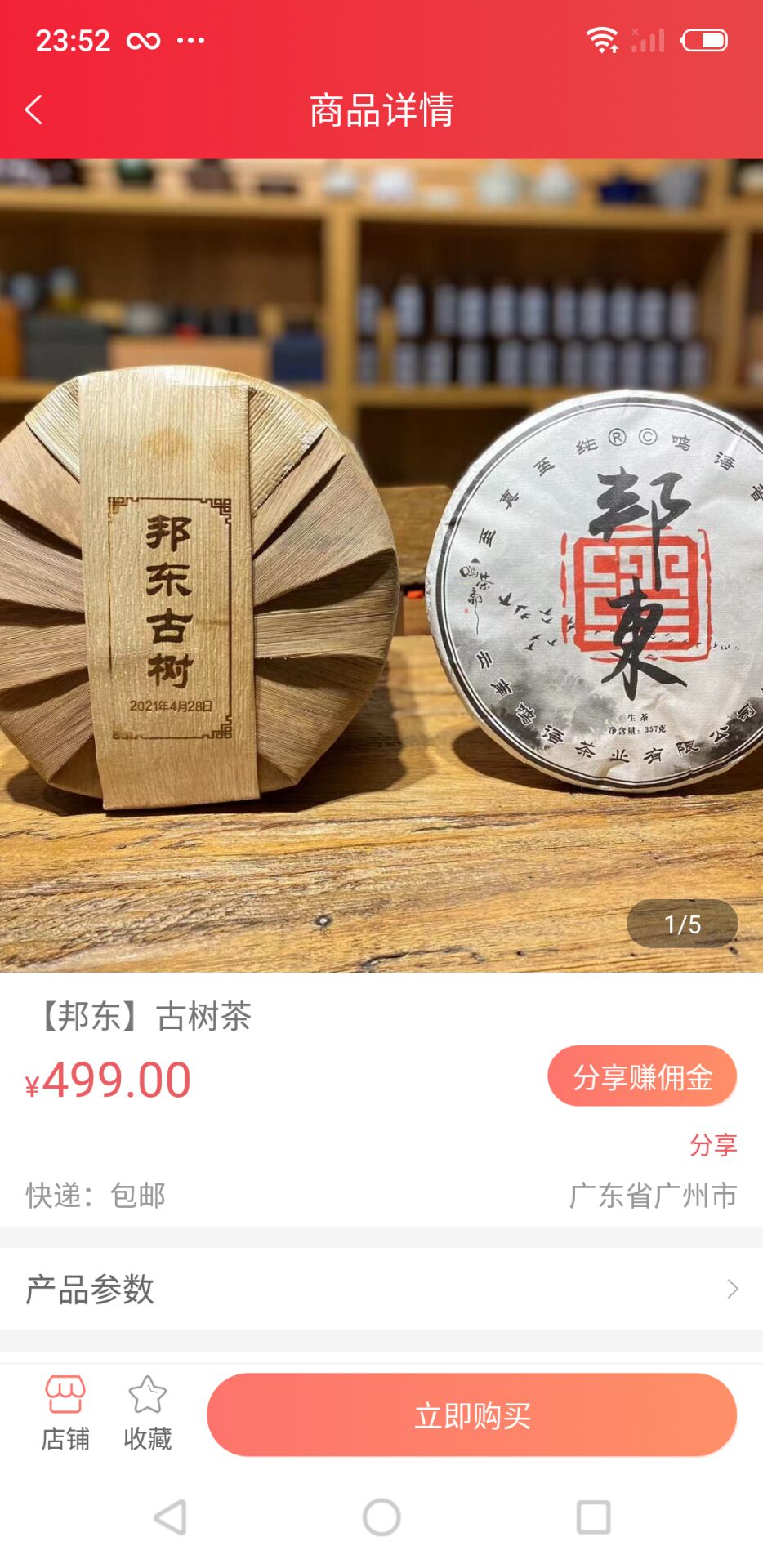Expand the 产品参数 product parameters section
This screenshot has width=763, height=1568.
point(89,1290)
